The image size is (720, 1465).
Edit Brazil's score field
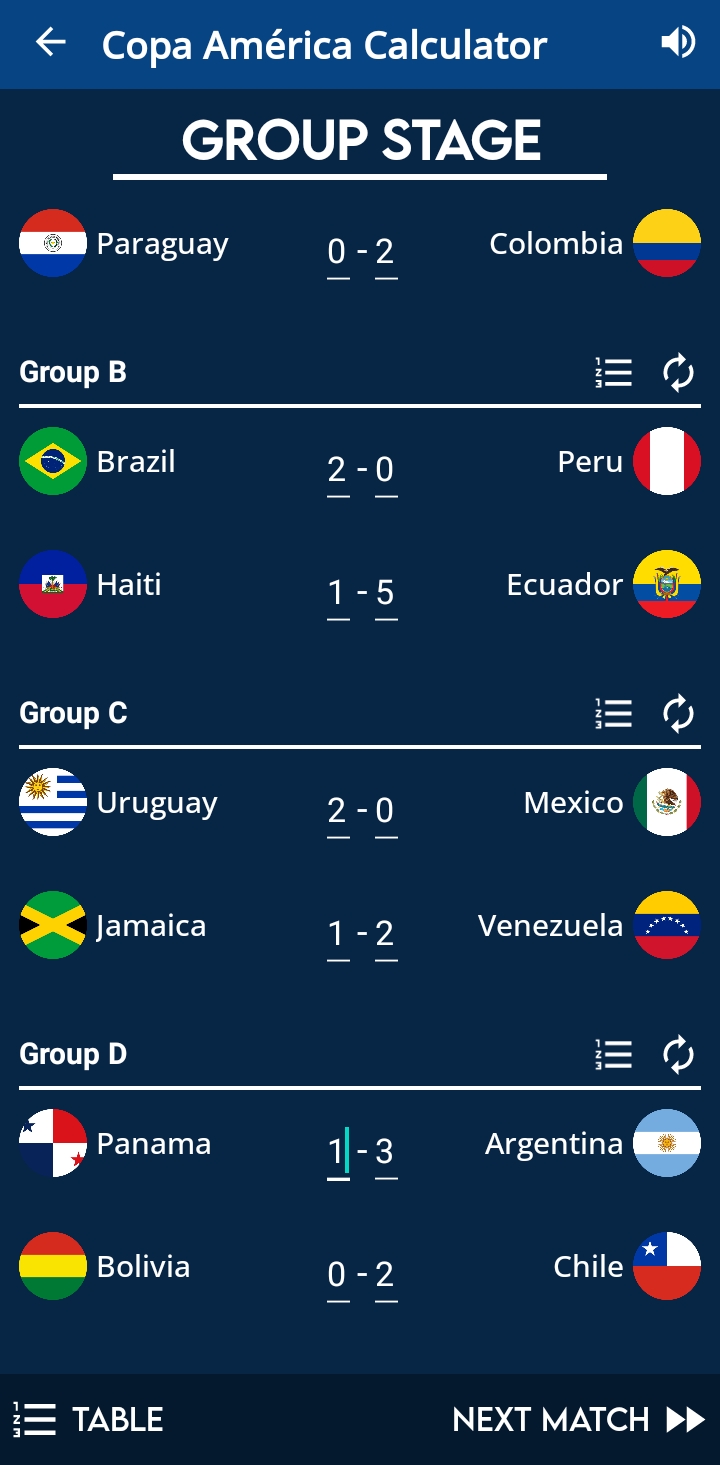(x=338, y=470)
